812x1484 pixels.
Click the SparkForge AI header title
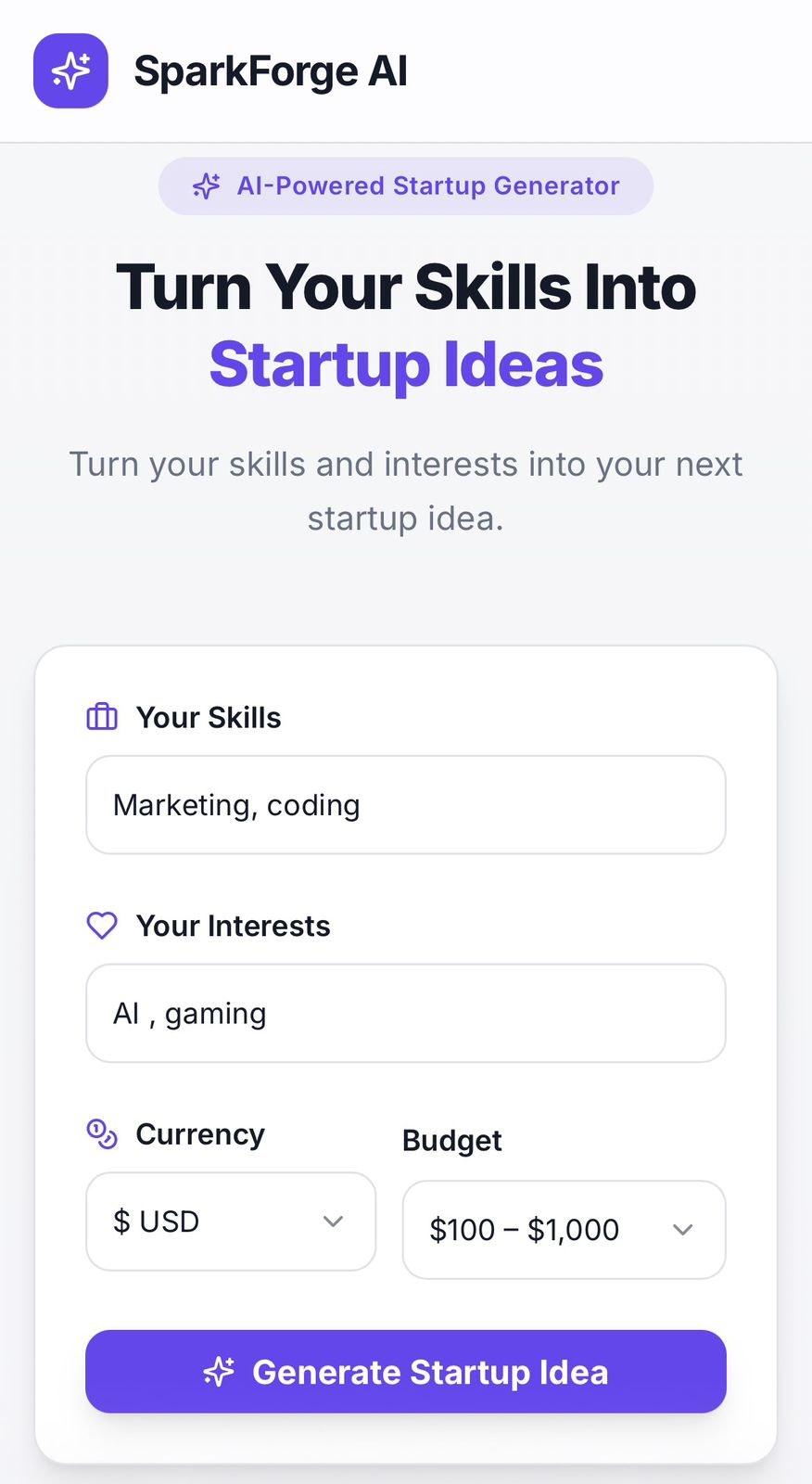[x=271, y=70]
